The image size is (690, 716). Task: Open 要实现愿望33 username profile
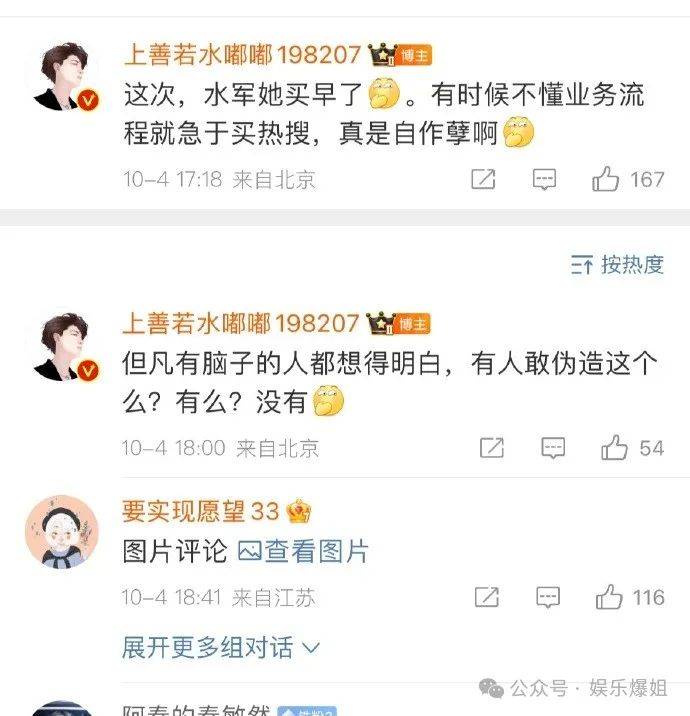click(200, 511)
